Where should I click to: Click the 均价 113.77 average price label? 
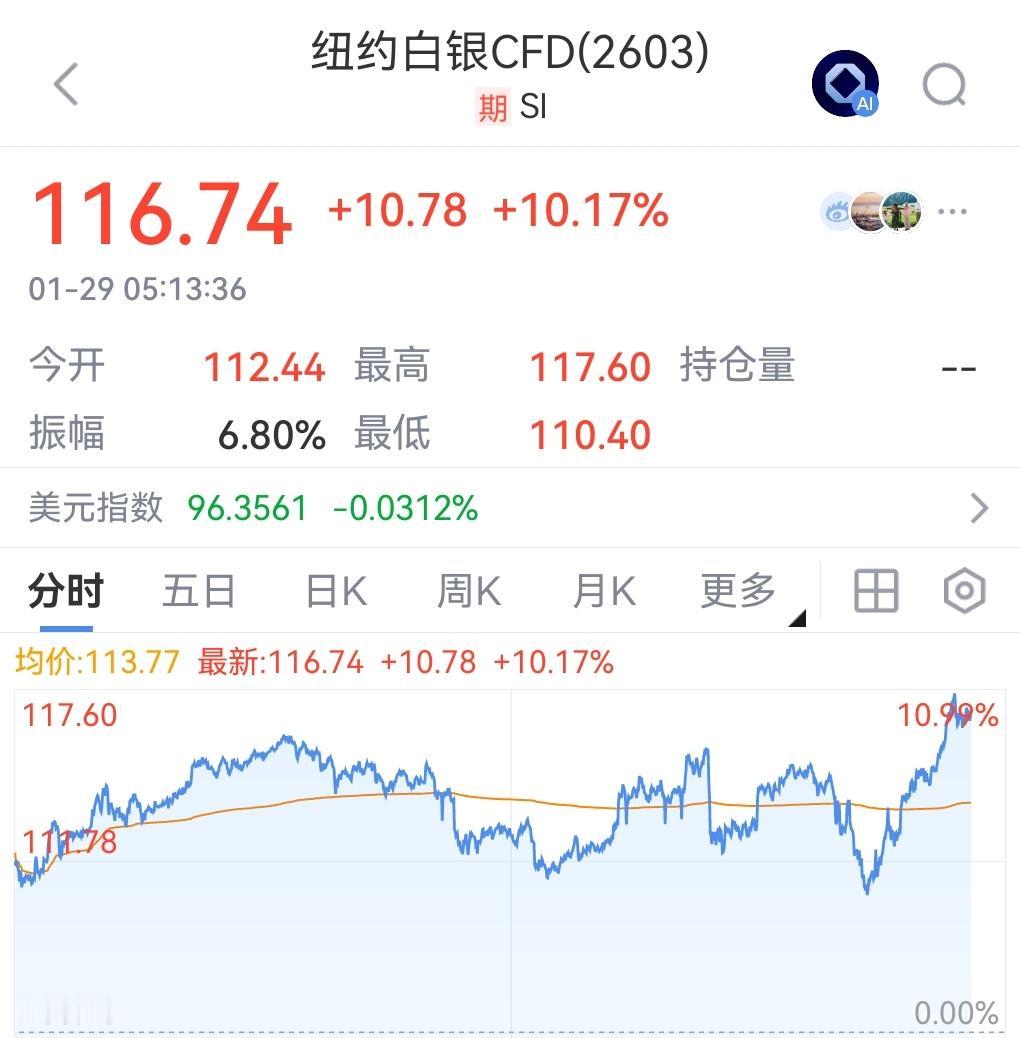pyautogui.click(x=95, y=662)
